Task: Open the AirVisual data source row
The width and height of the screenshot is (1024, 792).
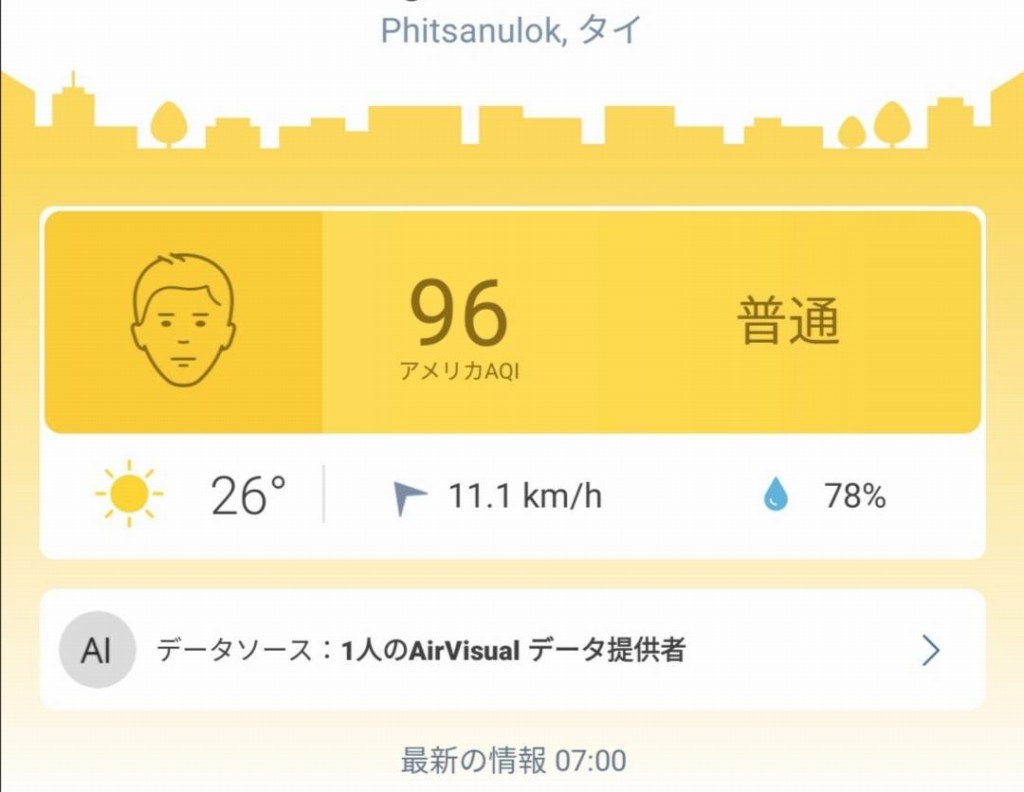Action: (x=512, y=650)
